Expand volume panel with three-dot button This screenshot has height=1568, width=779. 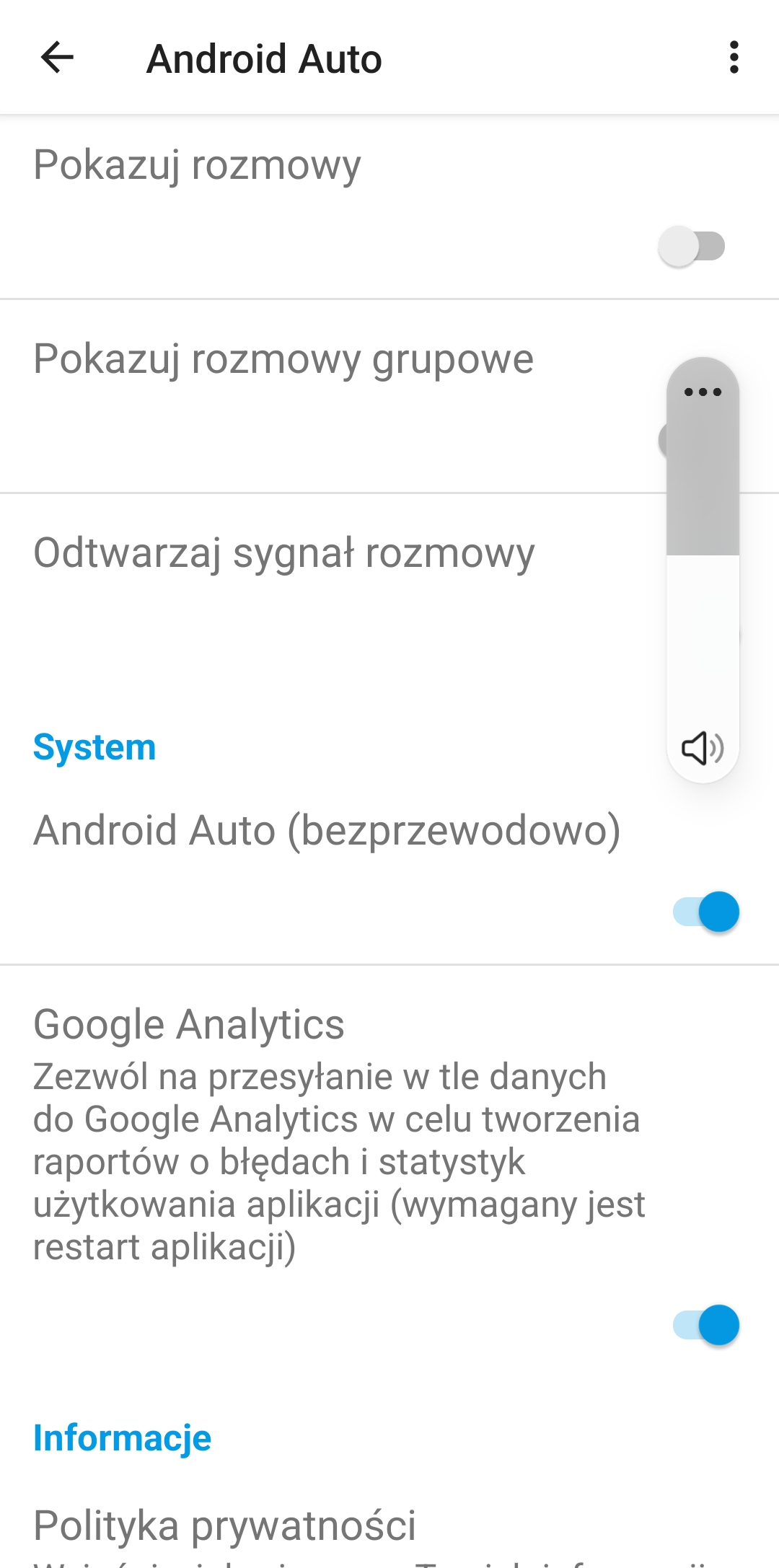[x=703, y=392]
